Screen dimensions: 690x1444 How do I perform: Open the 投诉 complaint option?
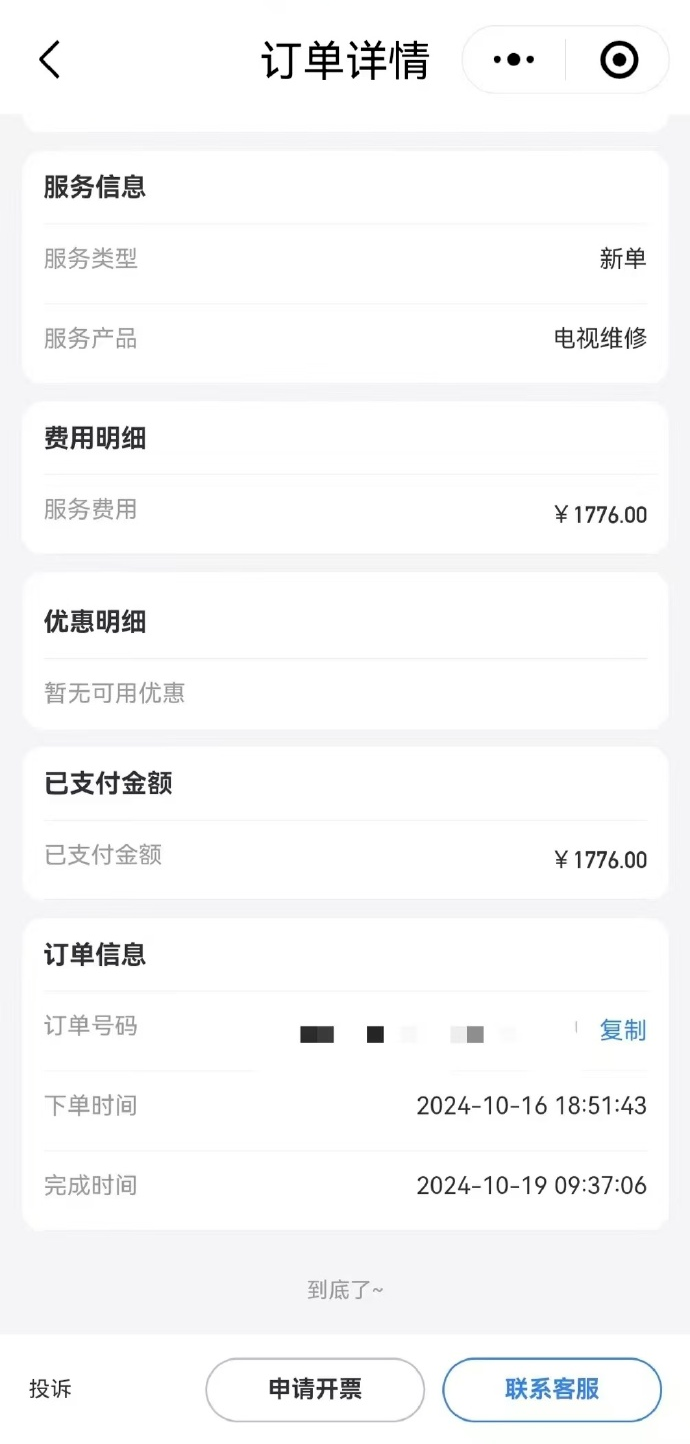(x=50, y=1389)
